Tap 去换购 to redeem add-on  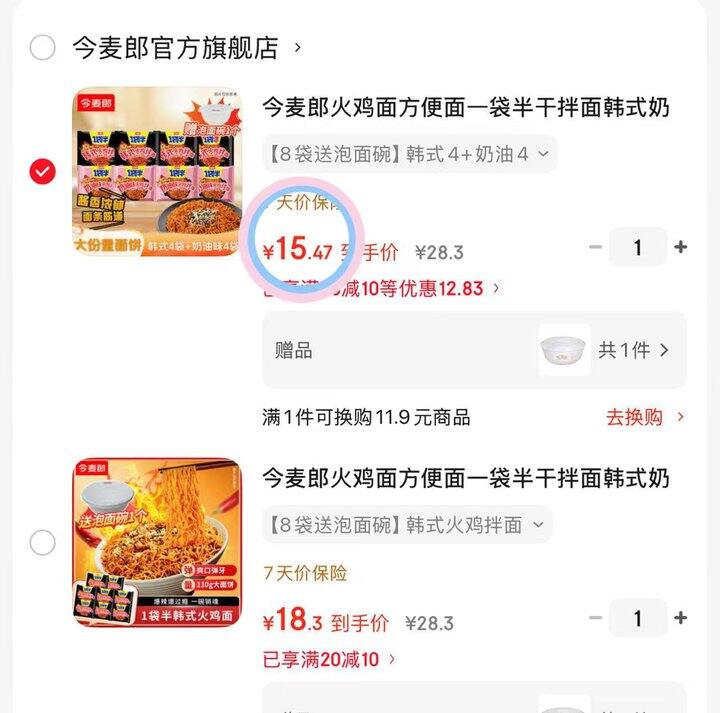[x=645, y=417]
